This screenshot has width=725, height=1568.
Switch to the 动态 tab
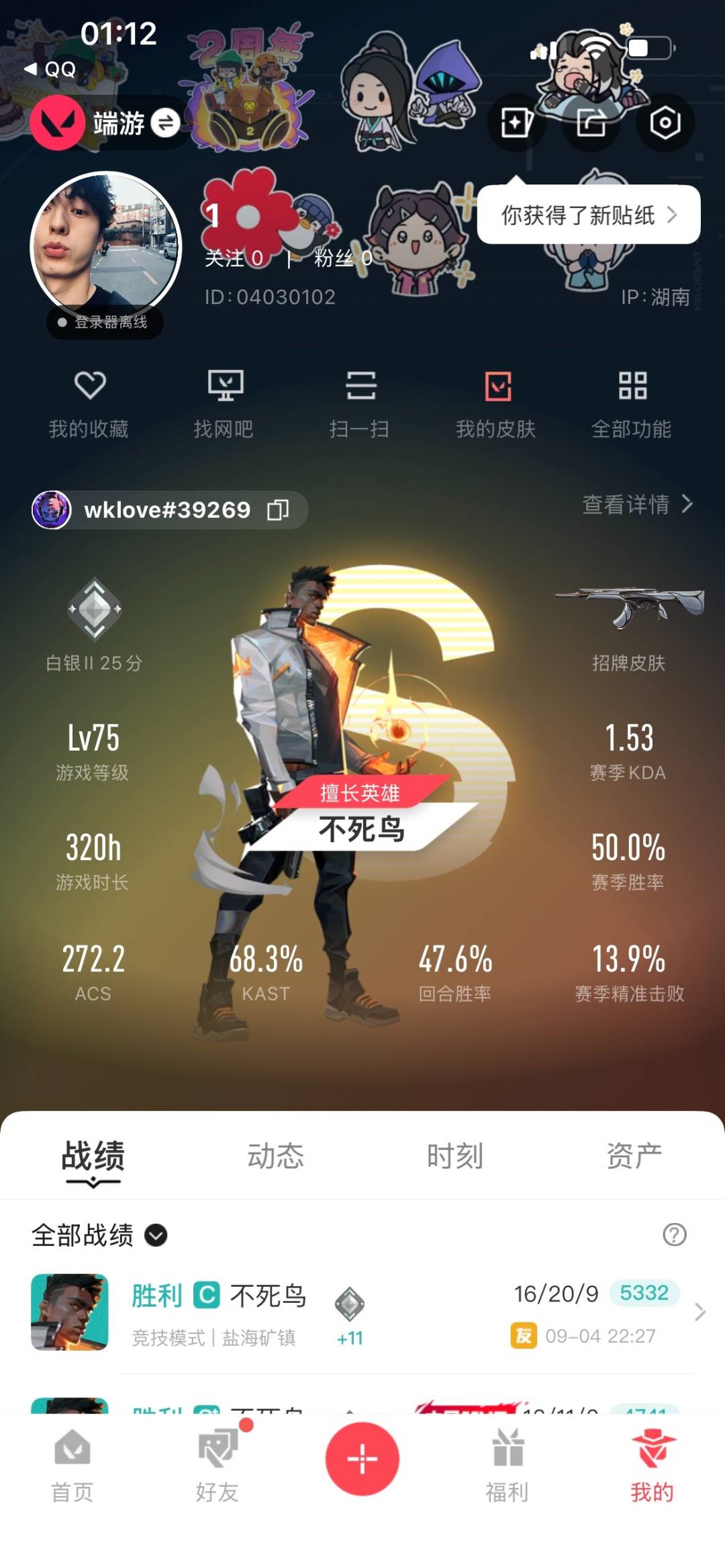click(x=275, y=1156)
